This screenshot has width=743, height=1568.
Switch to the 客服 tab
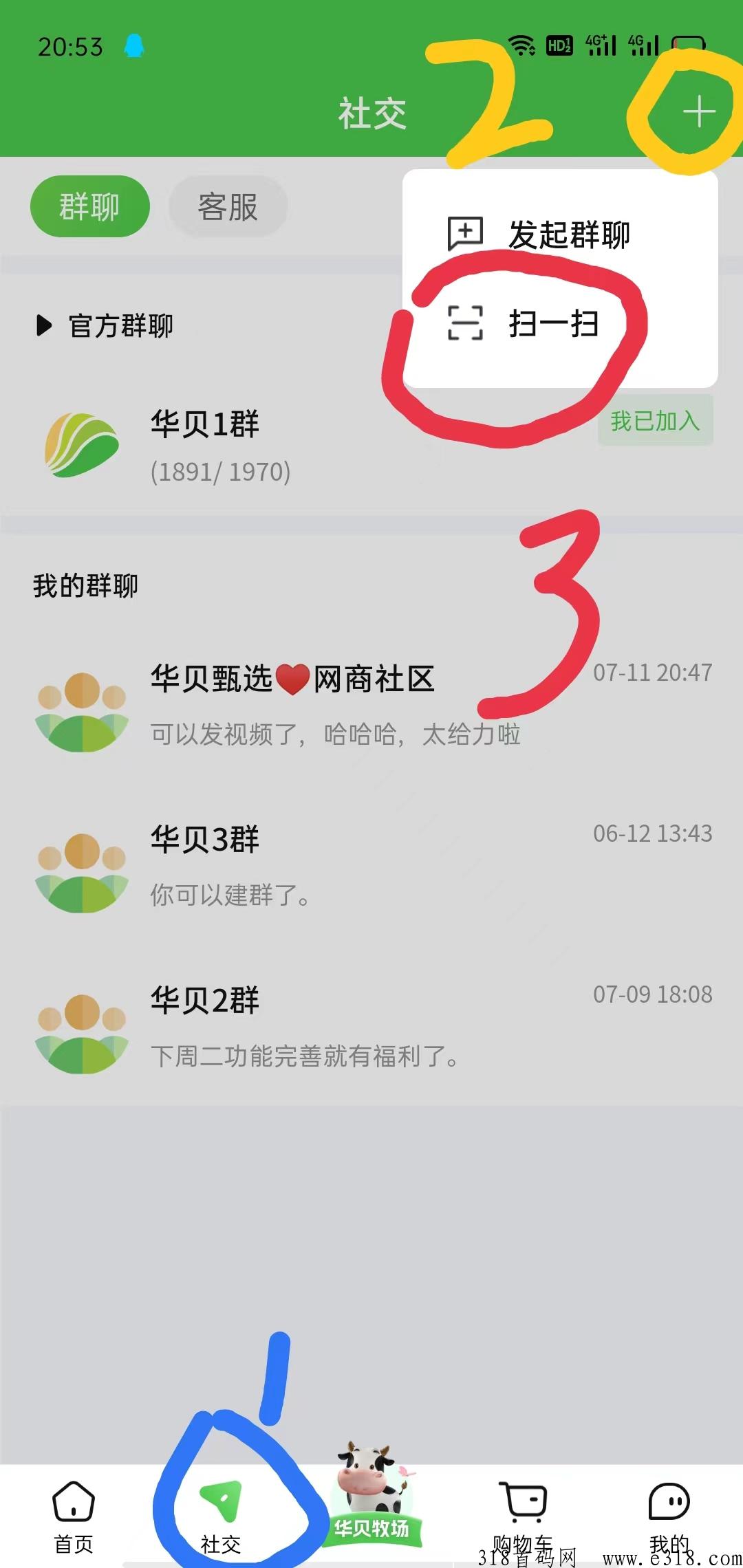[x=228, y=206]
